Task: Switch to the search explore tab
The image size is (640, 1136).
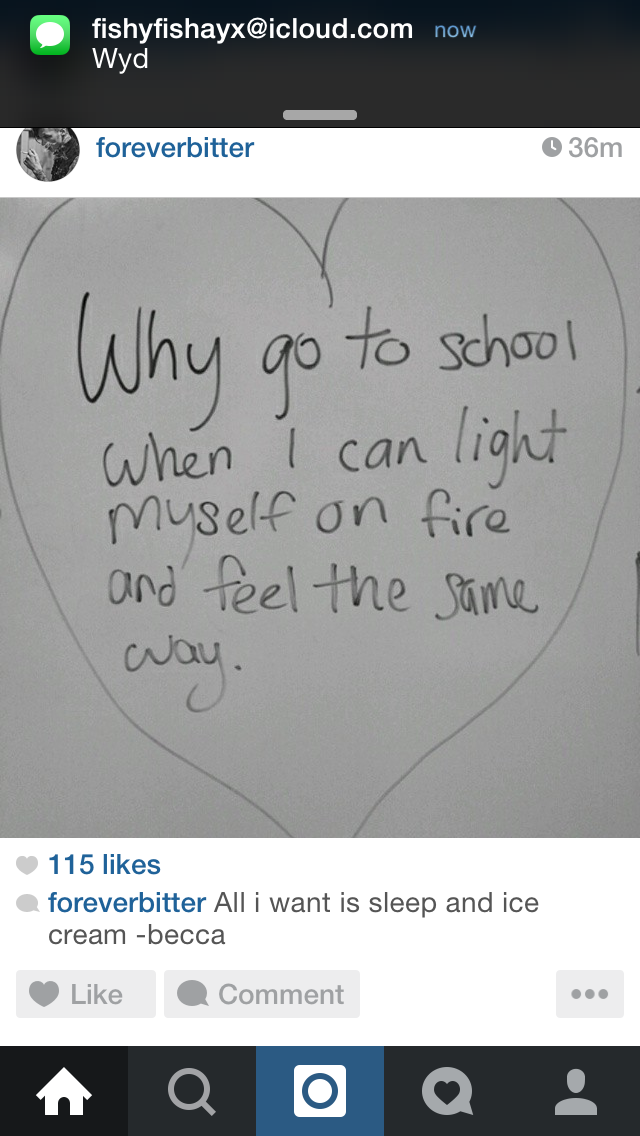Action: (x=192, y=1091)
